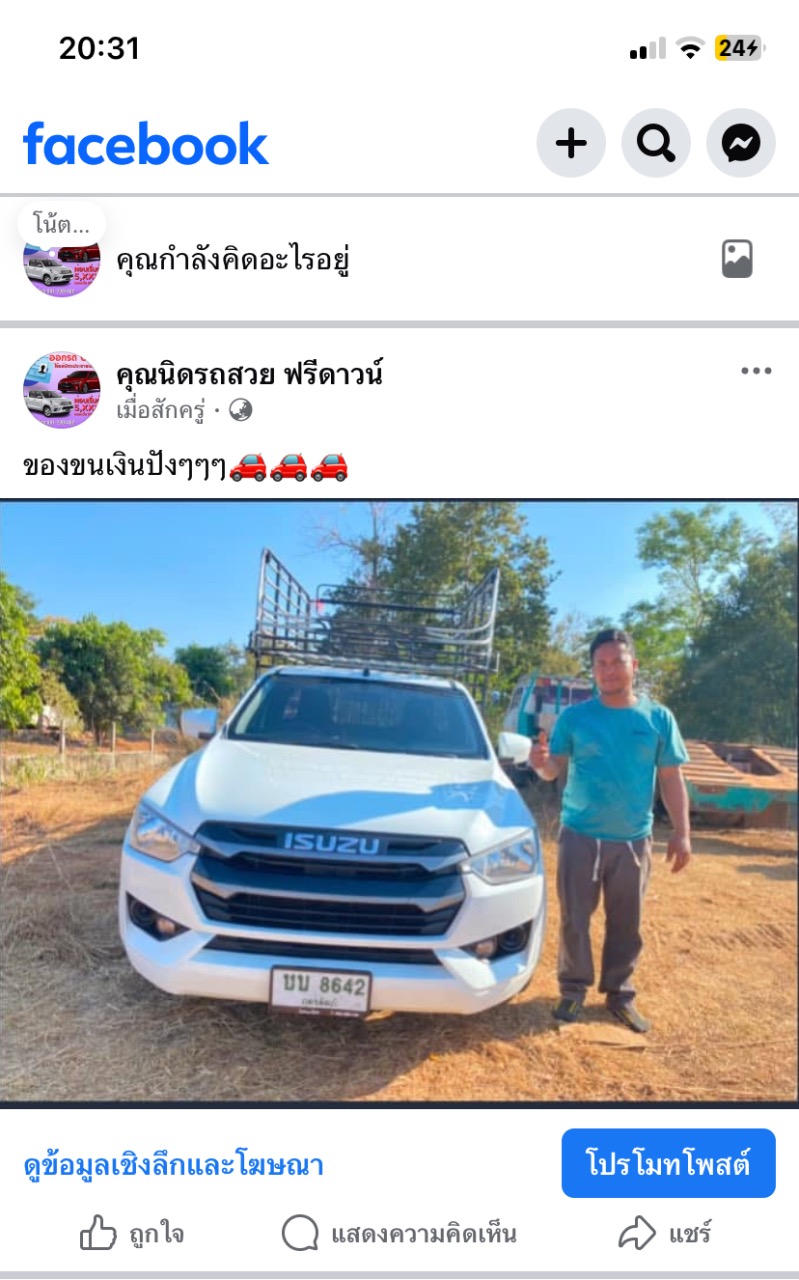799x1280 pixels.
Task: View the Isuzu truck photo in full
Action: pyautogui.click(x=399, y=803)
